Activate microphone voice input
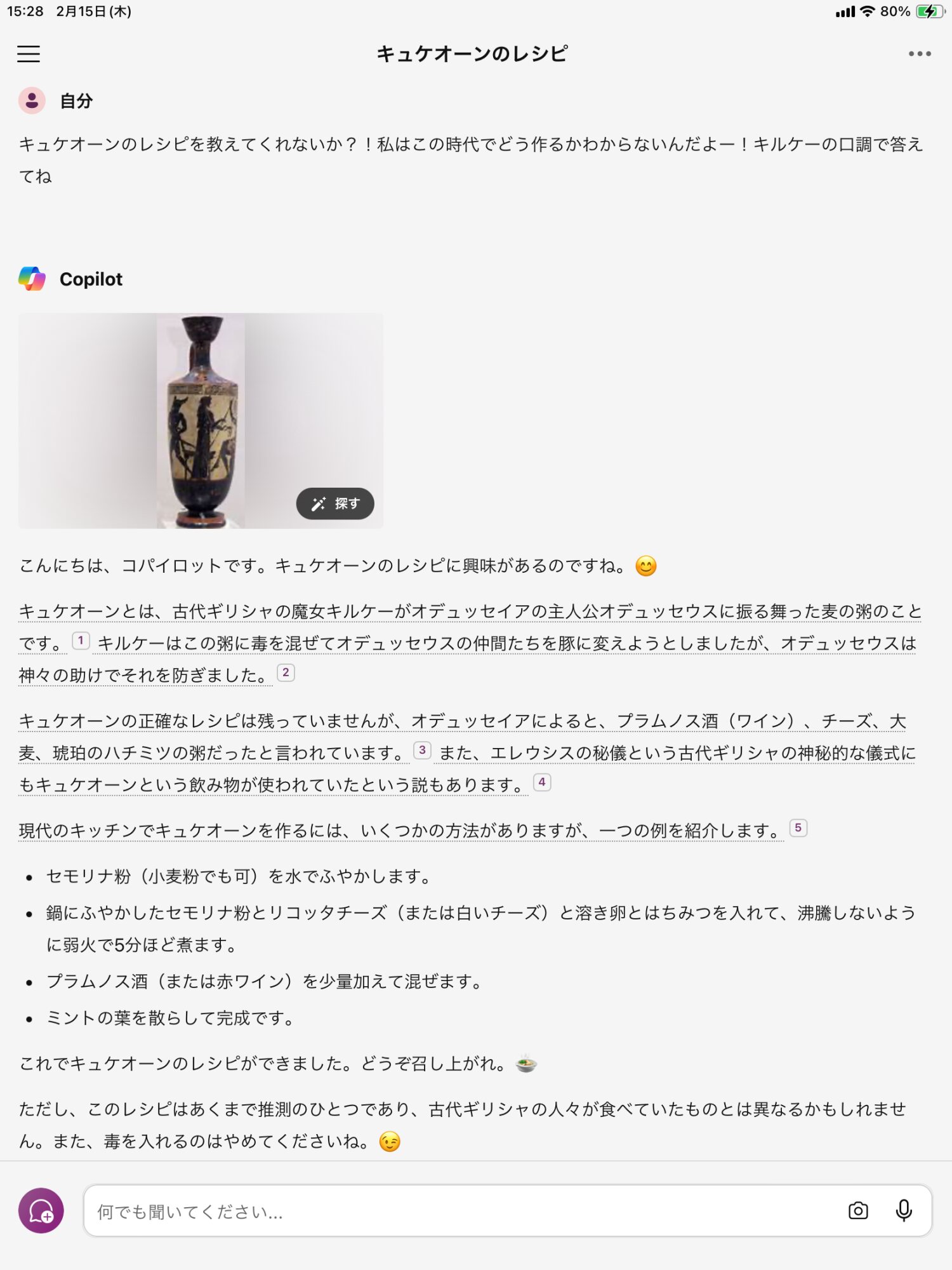The width and height of the screenshot is (952, 1270). 904,1211
